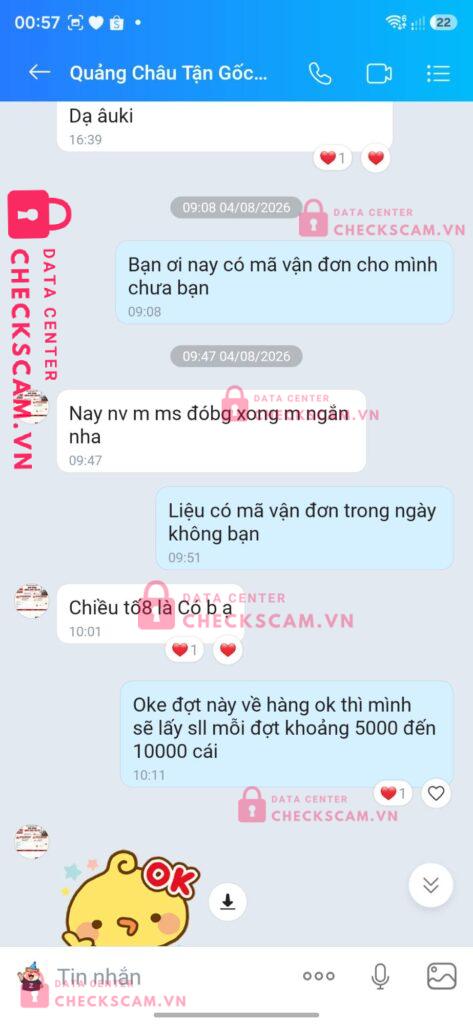
Task: View heart reaction count on 'Dạ âuki' message
Action: point(333,157)
